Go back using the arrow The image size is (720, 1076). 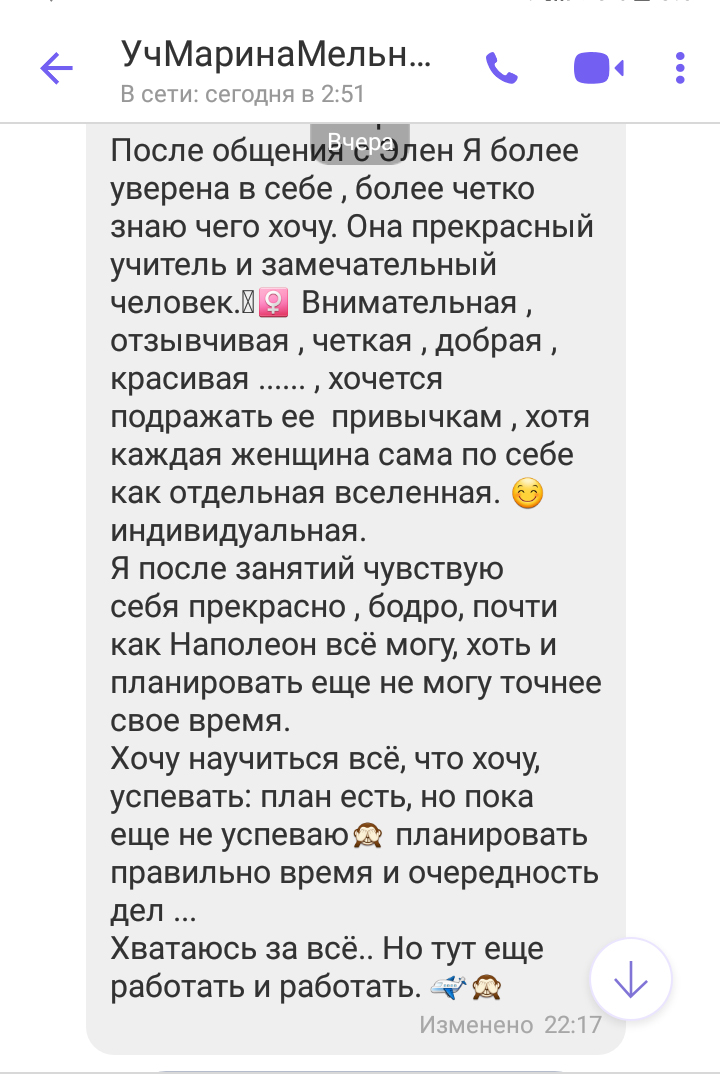[x=56, y=68]
